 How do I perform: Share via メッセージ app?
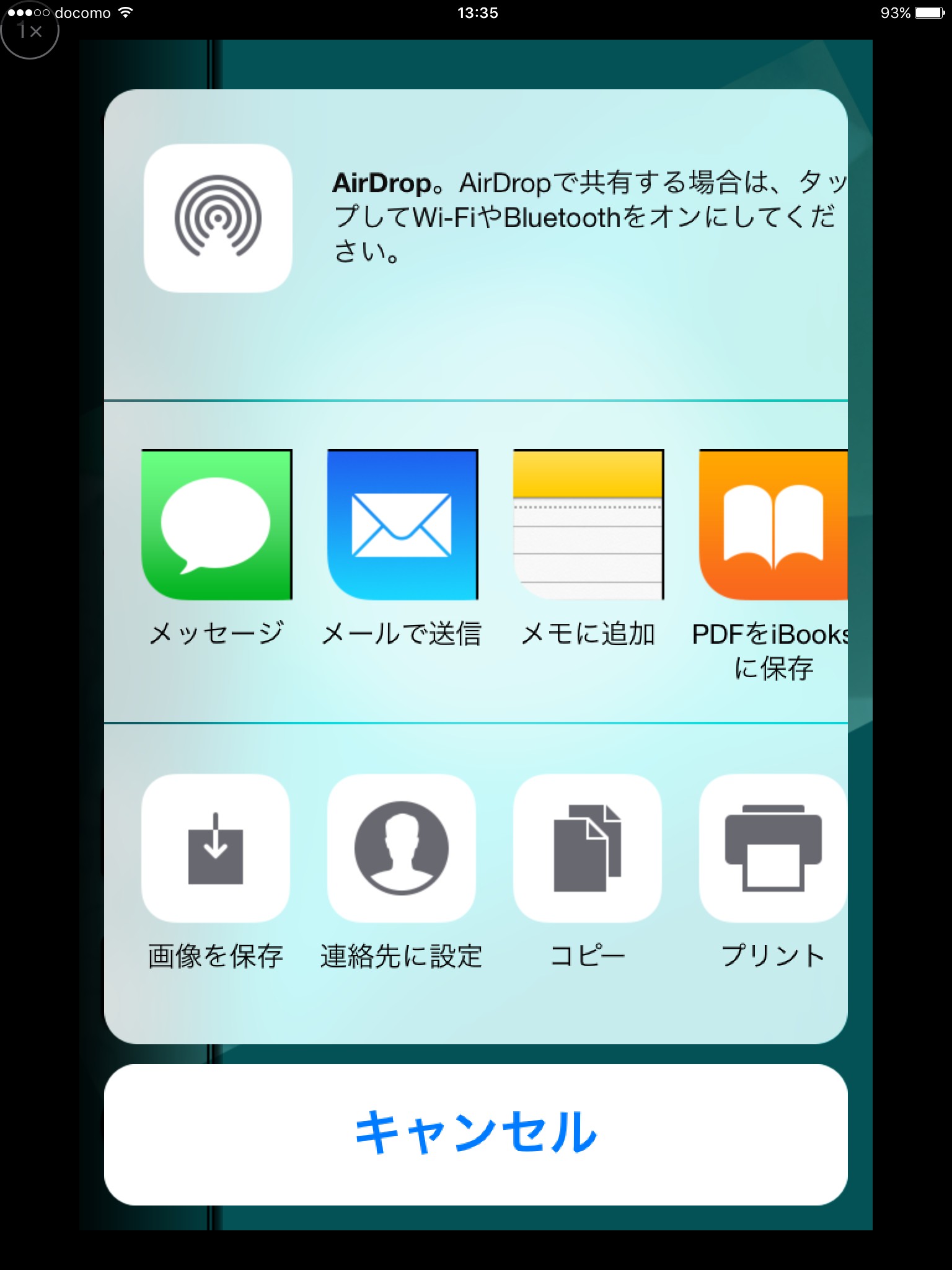point(216,525)
